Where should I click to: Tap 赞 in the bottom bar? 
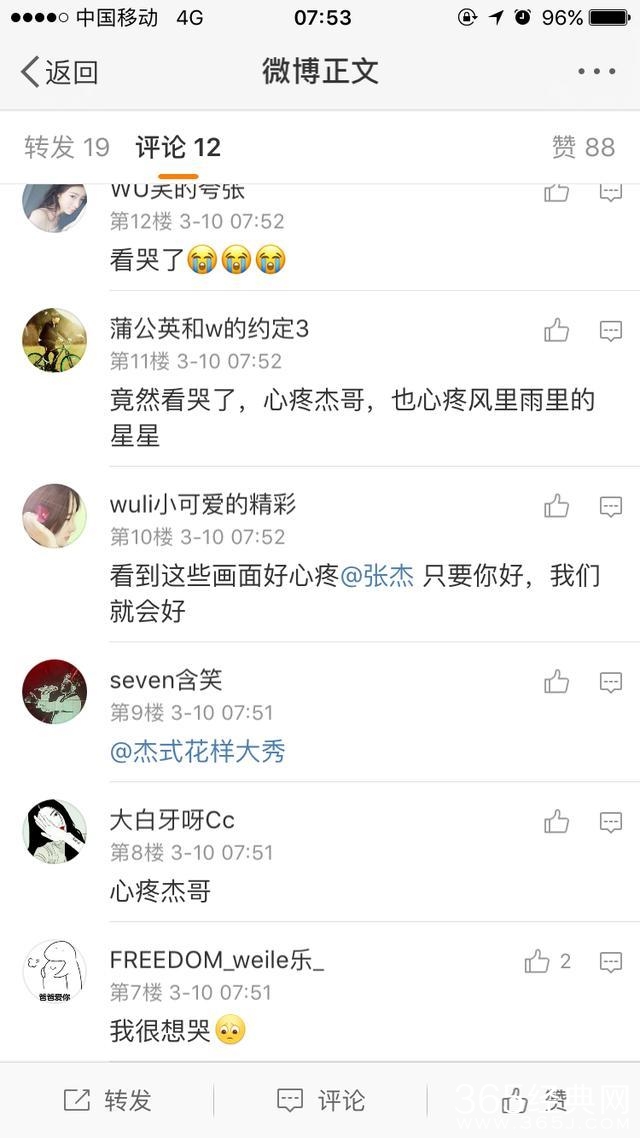pos(535,1101)
